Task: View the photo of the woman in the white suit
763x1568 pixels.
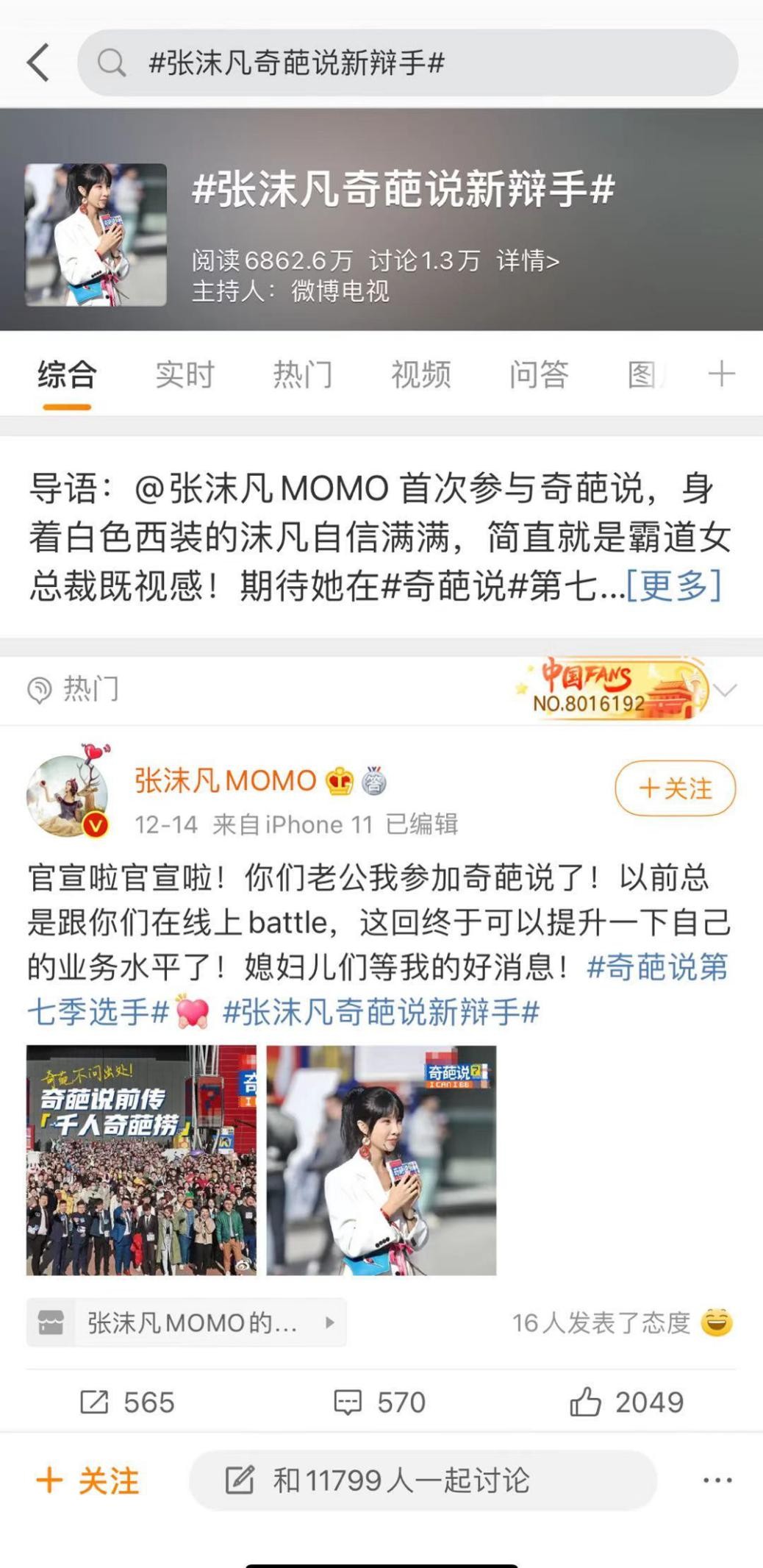Action: tap(381, 1160)
